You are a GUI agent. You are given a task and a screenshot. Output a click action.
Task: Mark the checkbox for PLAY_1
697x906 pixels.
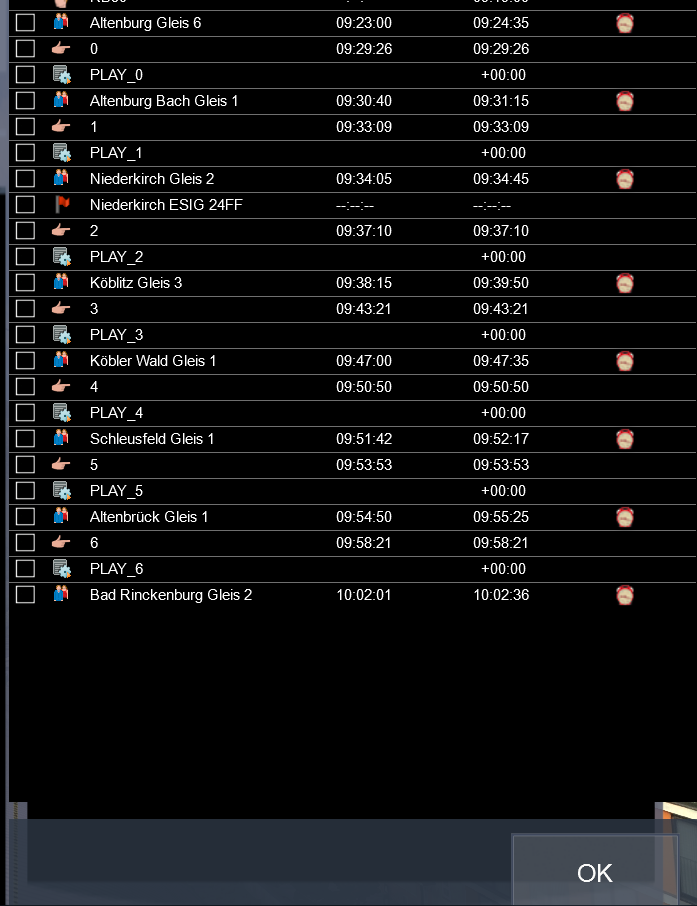(25, 153)
